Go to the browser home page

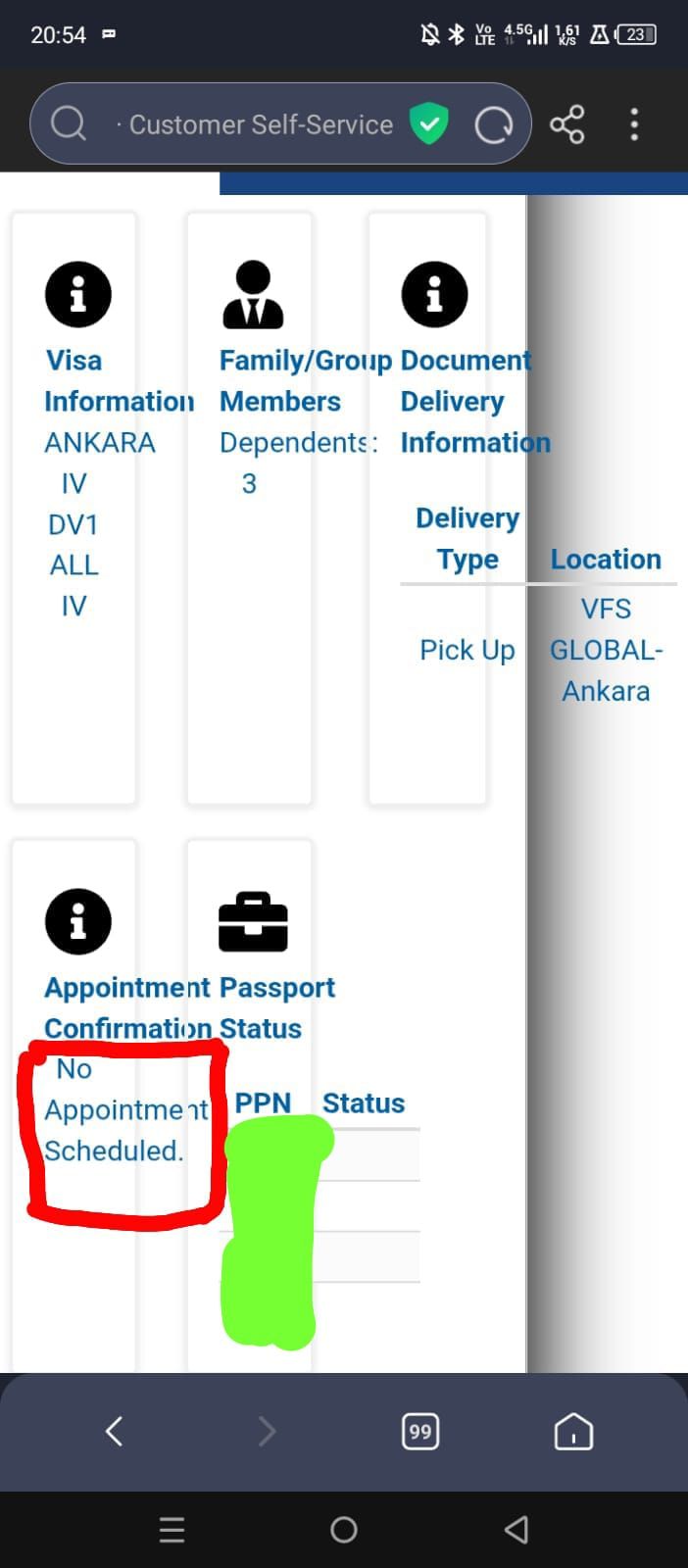(573, 1432)
